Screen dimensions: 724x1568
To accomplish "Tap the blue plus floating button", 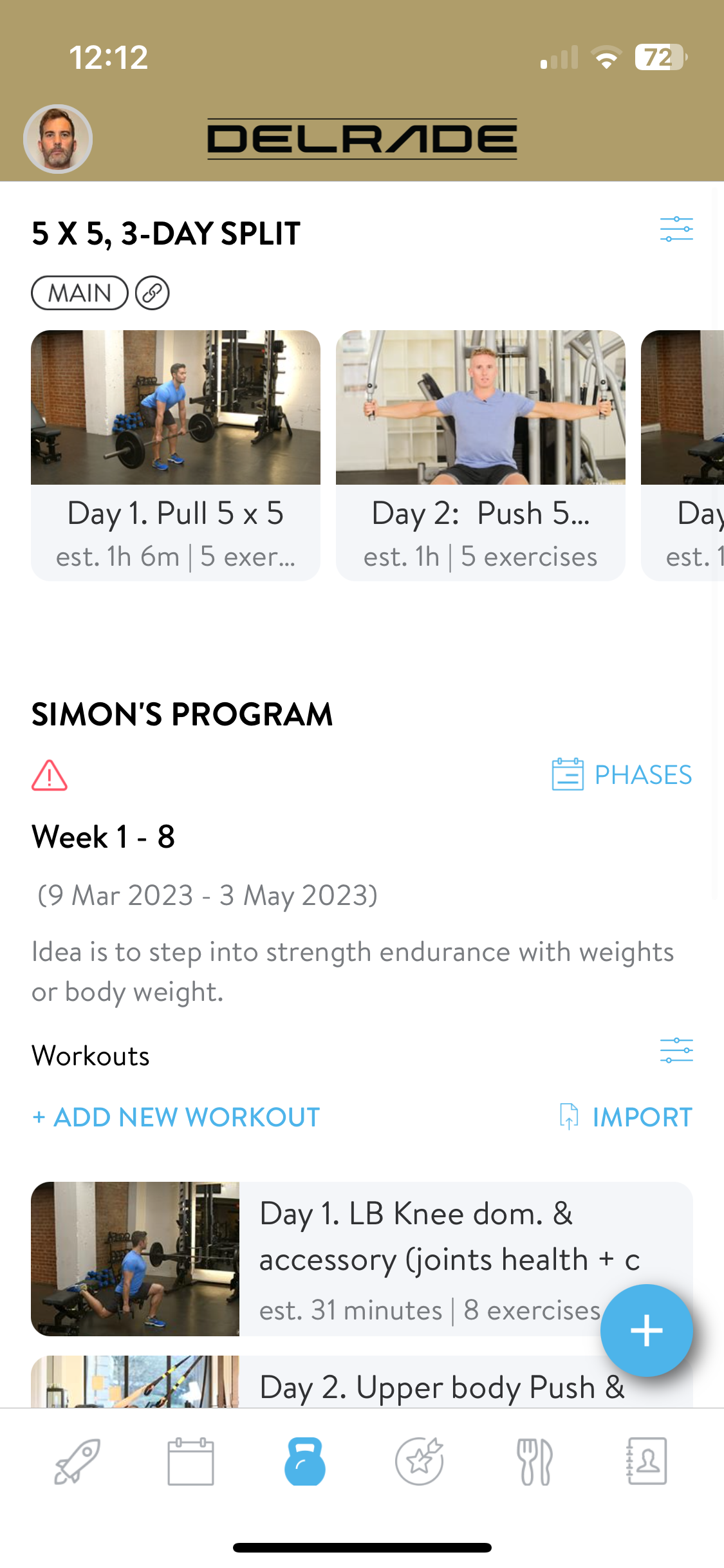I will (x=646, y=1330).
